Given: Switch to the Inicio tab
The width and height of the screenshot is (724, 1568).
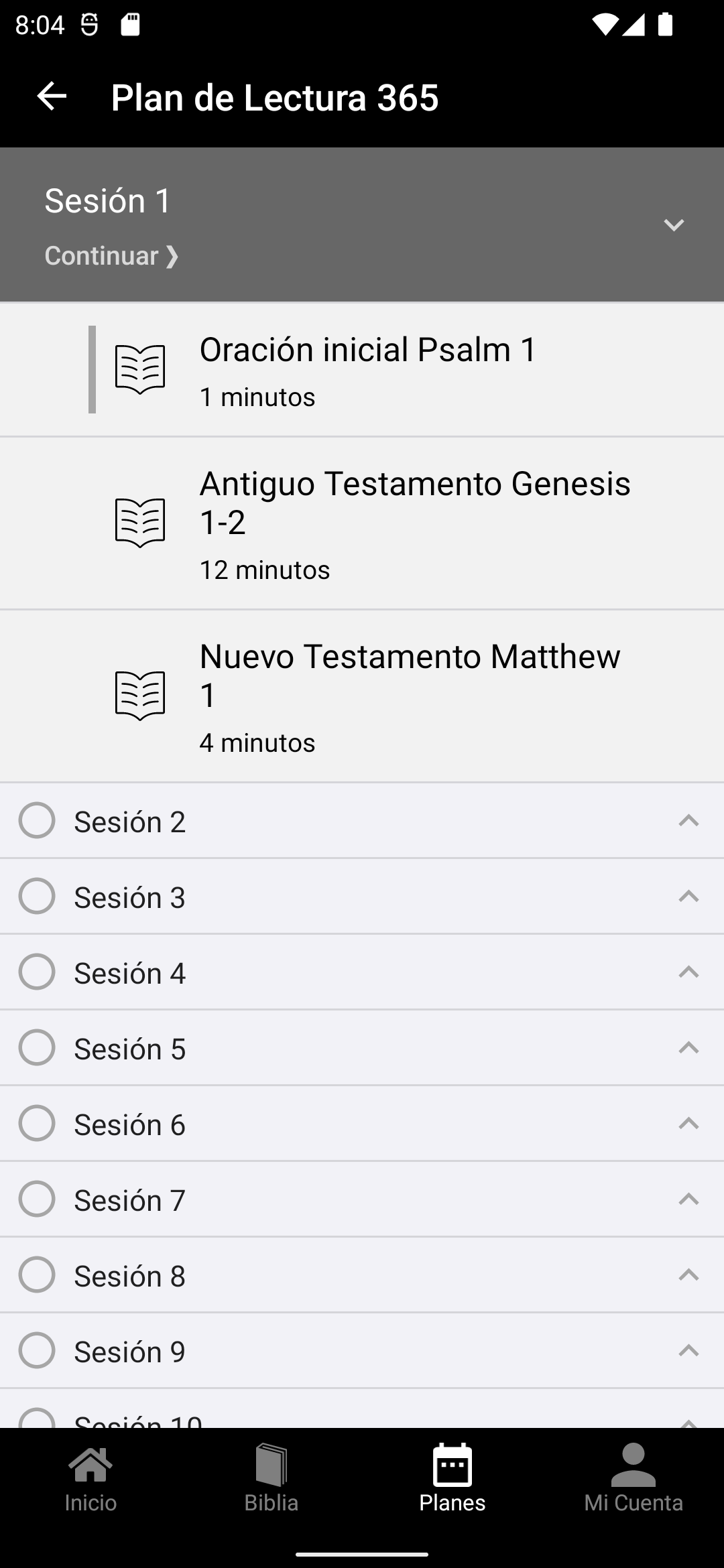Looking at the screenshot, I should 90,1479.
